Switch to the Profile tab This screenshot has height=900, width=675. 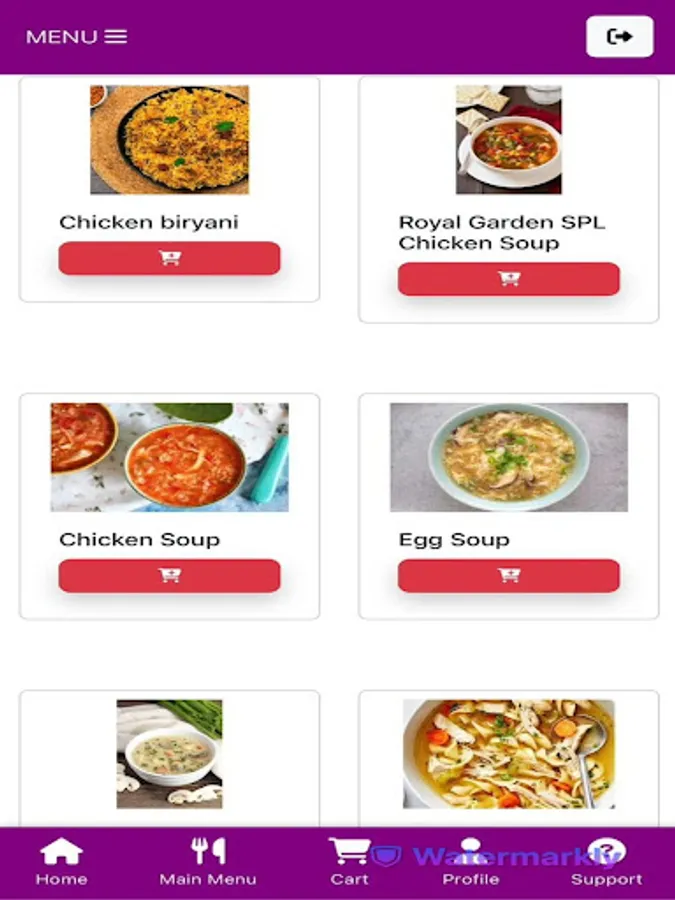click(x=471, y=863)
